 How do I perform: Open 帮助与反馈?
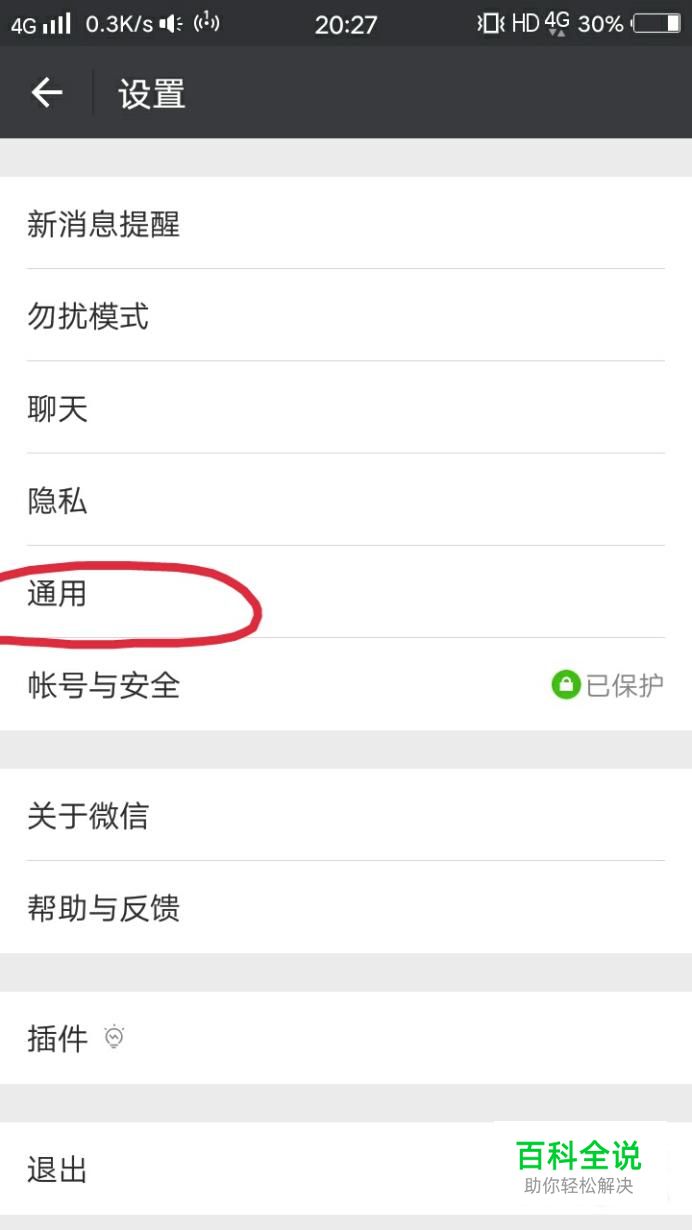[x=346, y=907]
